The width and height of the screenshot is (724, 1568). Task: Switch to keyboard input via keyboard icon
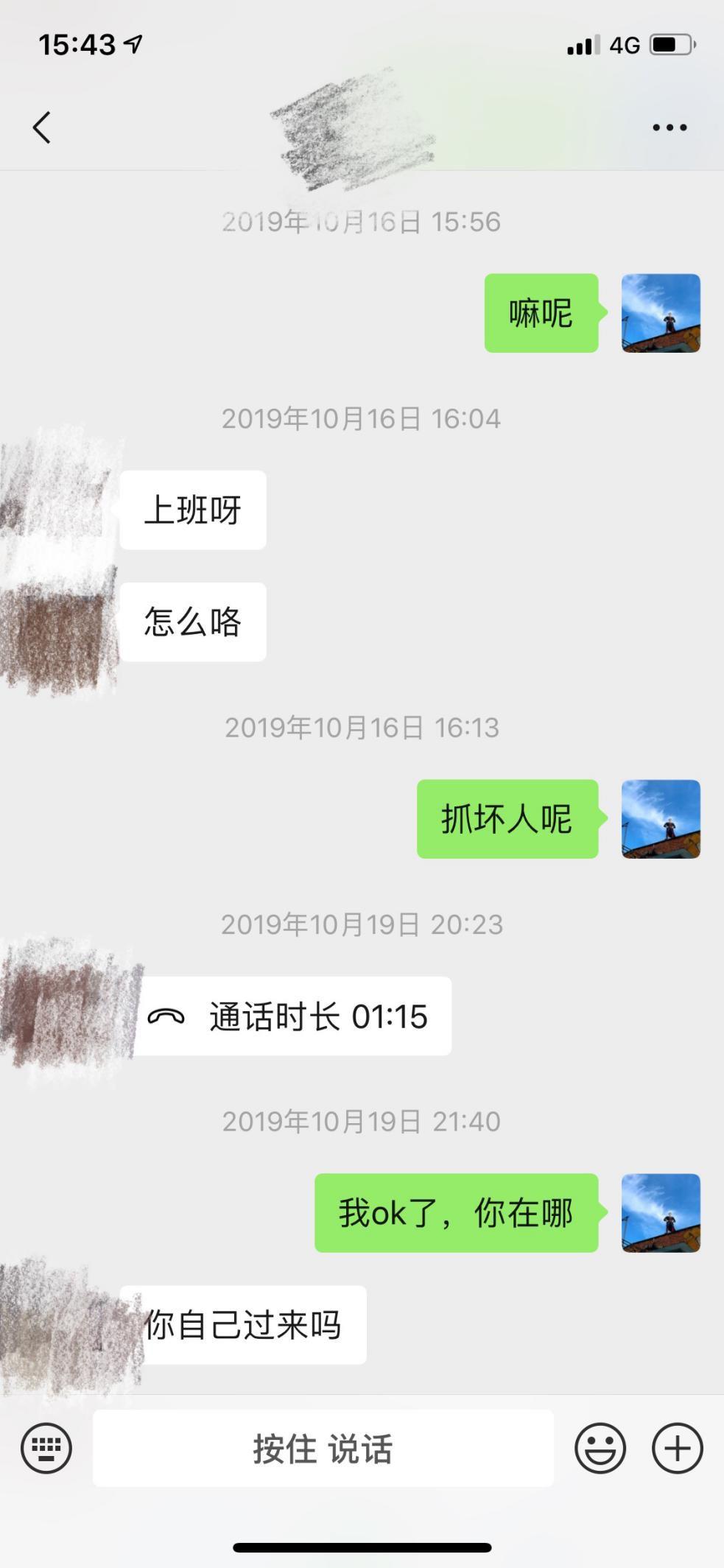tap(46, 1448)
